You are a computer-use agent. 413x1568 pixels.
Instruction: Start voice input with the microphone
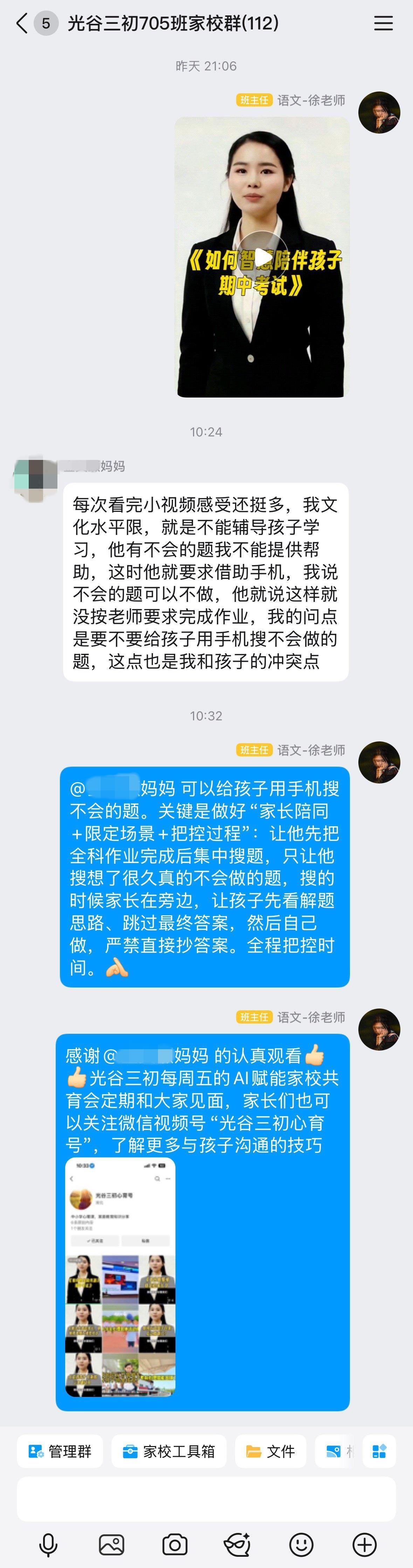(x=48, y=1545)
